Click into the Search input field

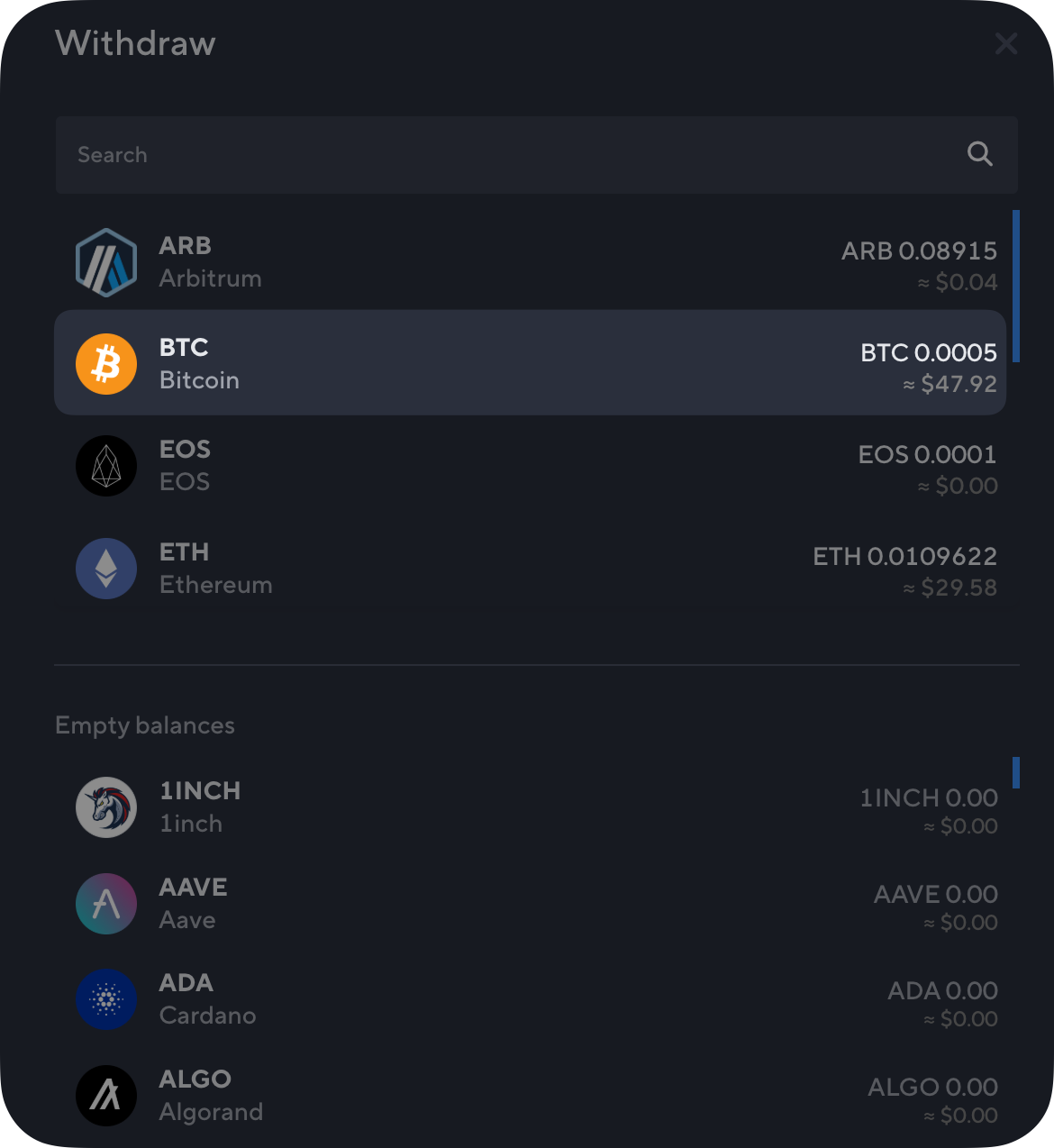click(x=360, y=154)
